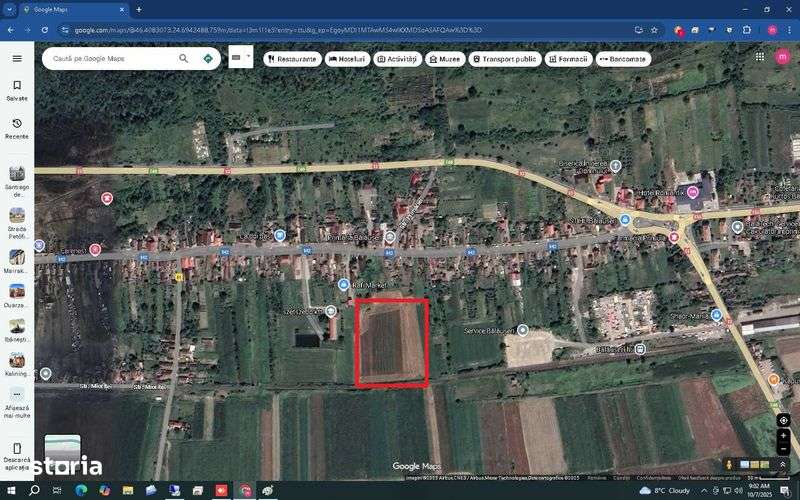Zoom in with the plus button
The width and height of the screenshot is (800, 500).
click(783, 436)
